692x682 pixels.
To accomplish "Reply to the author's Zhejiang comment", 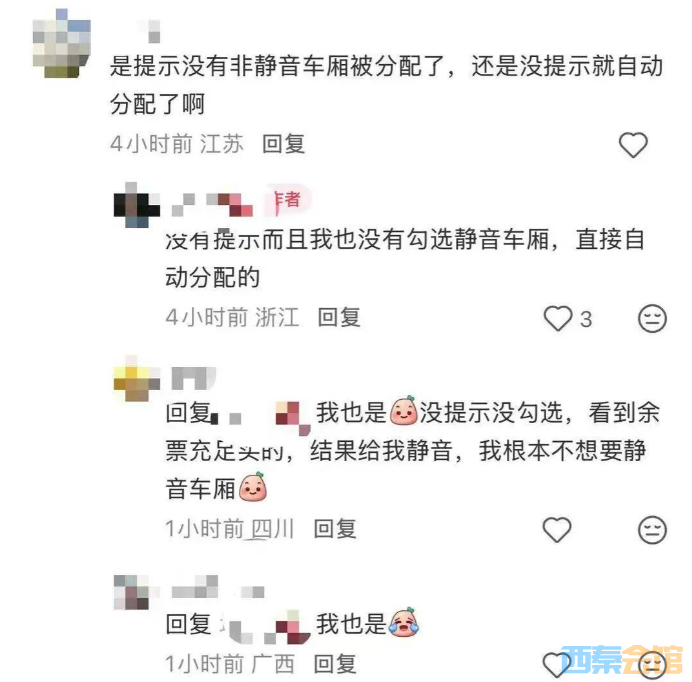I will (x=339, y=318).
